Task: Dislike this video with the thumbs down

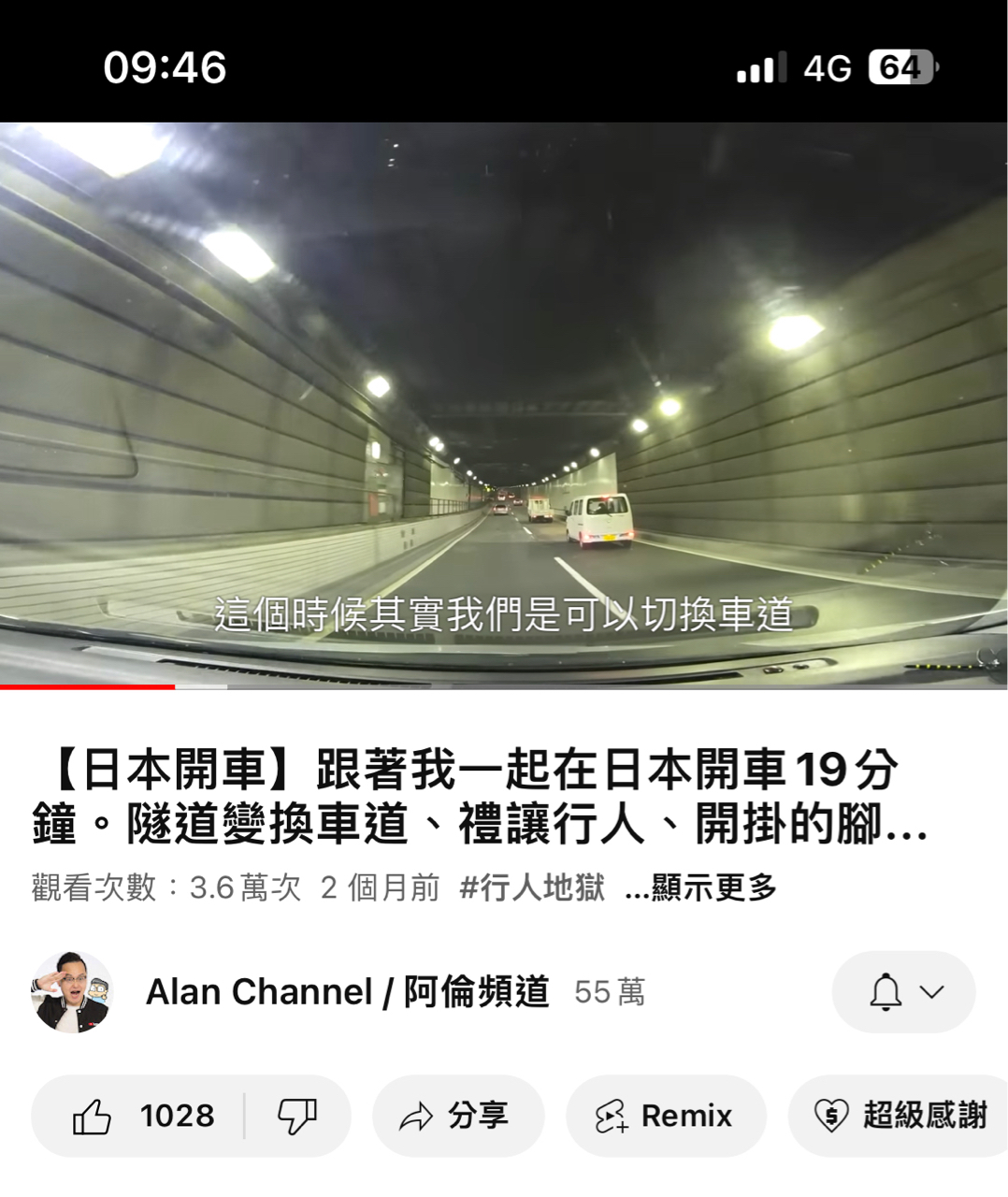Action: tap(297, 1116)
